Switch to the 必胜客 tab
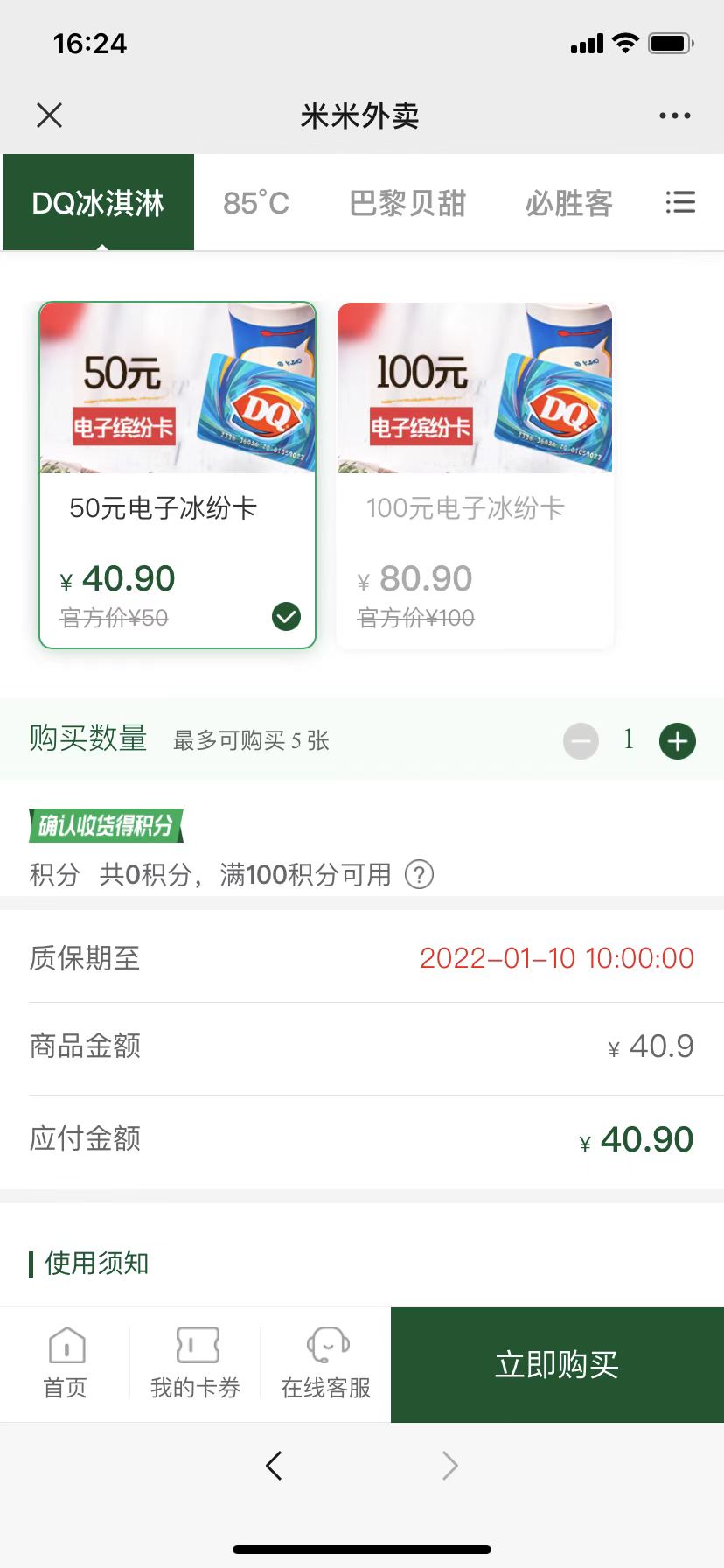 (x=568, y=203)
